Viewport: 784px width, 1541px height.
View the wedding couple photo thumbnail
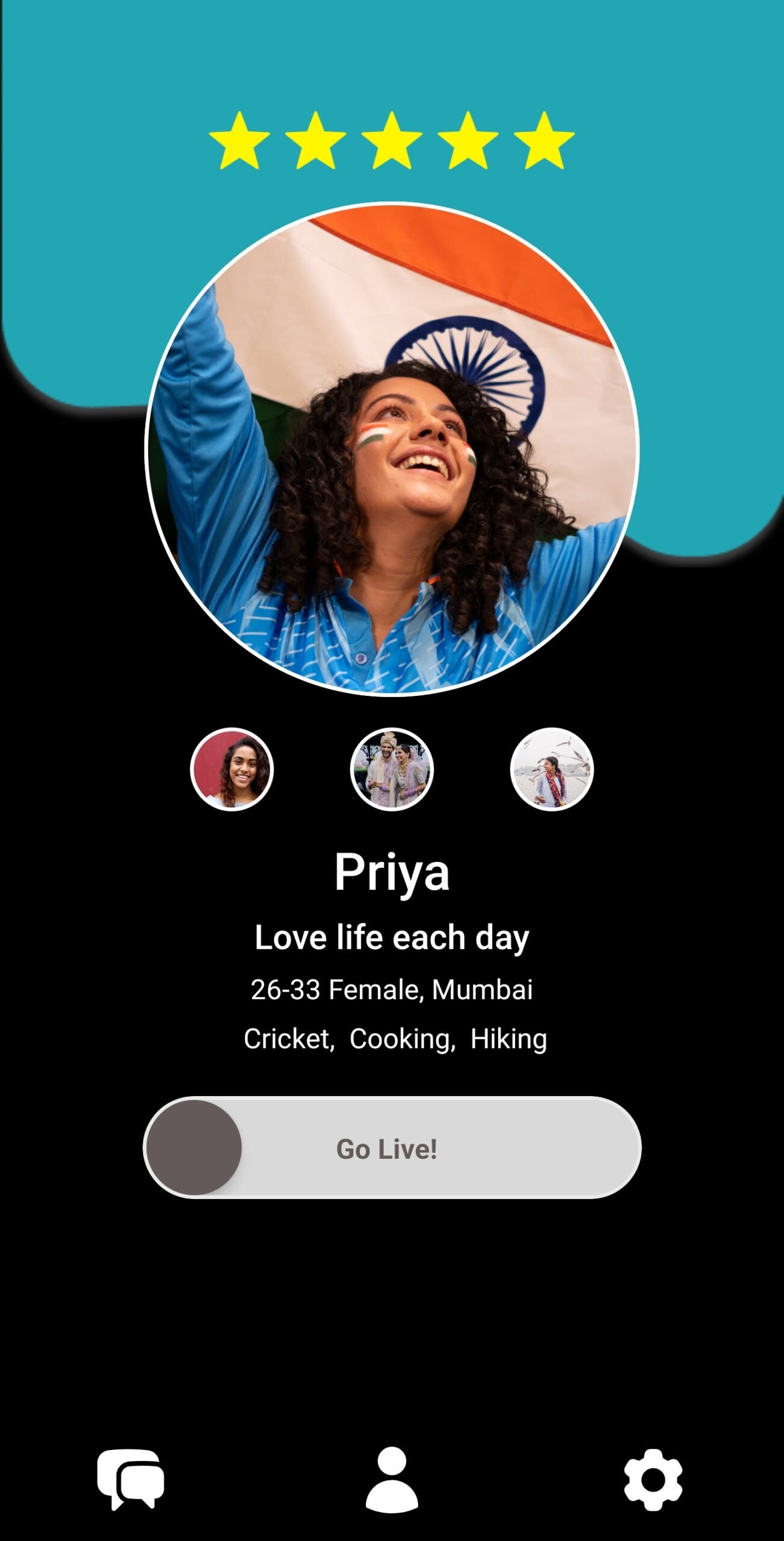coord(392,769)
